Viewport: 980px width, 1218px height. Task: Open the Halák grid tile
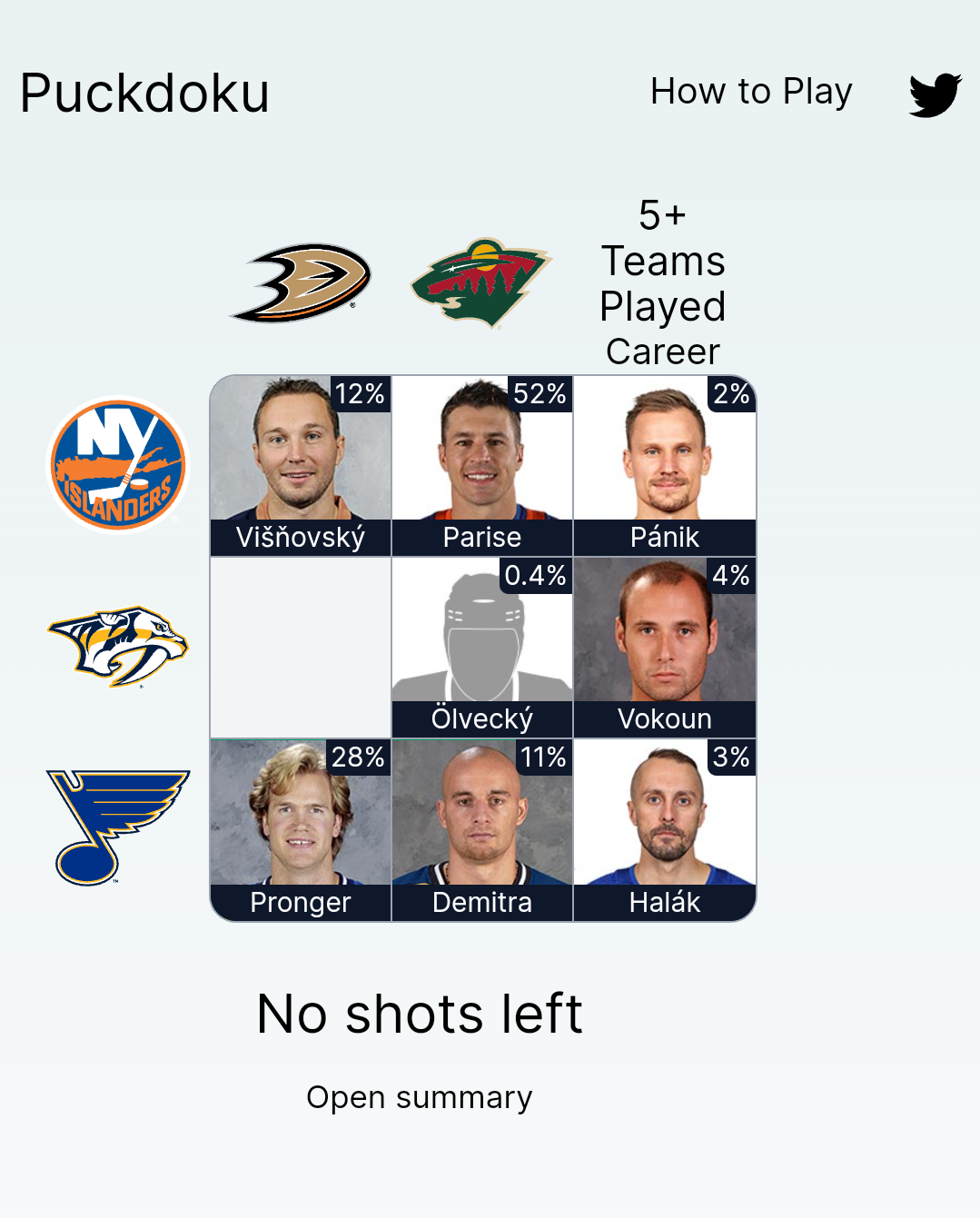pos(665,830)
